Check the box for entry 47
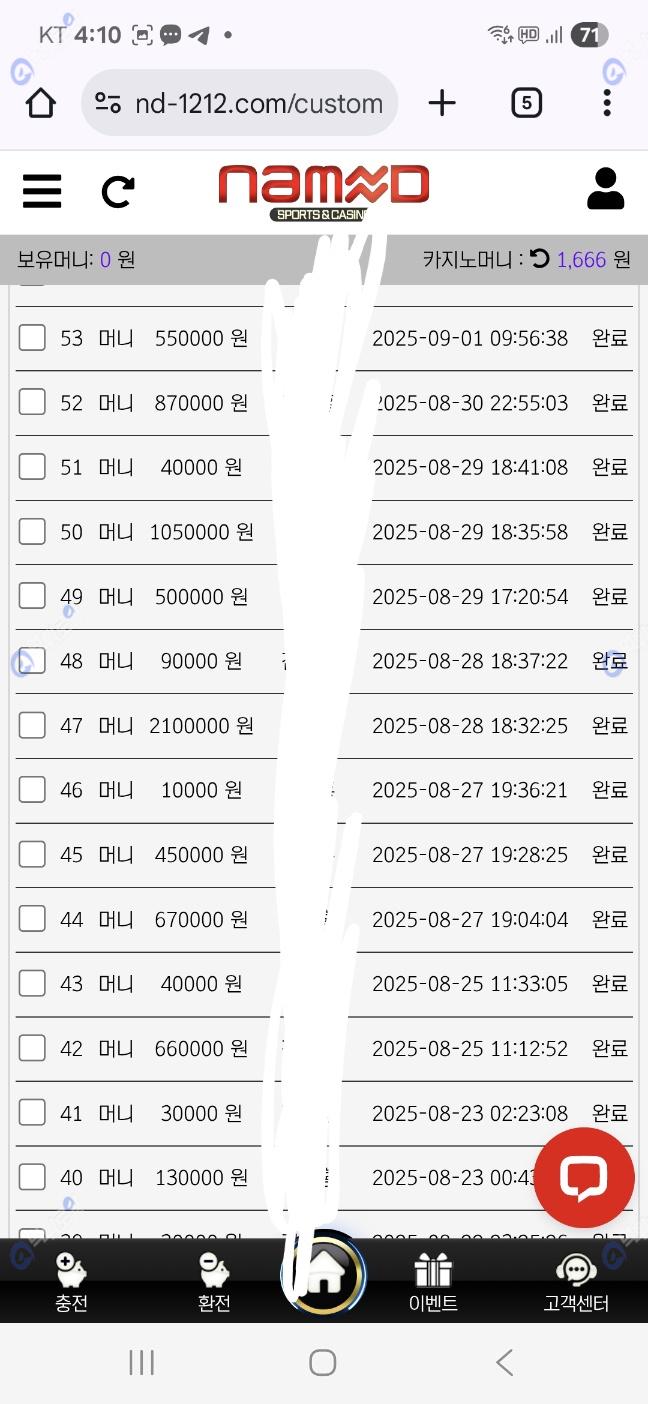This screenshot has width=648, height=1404. (32, 725)
